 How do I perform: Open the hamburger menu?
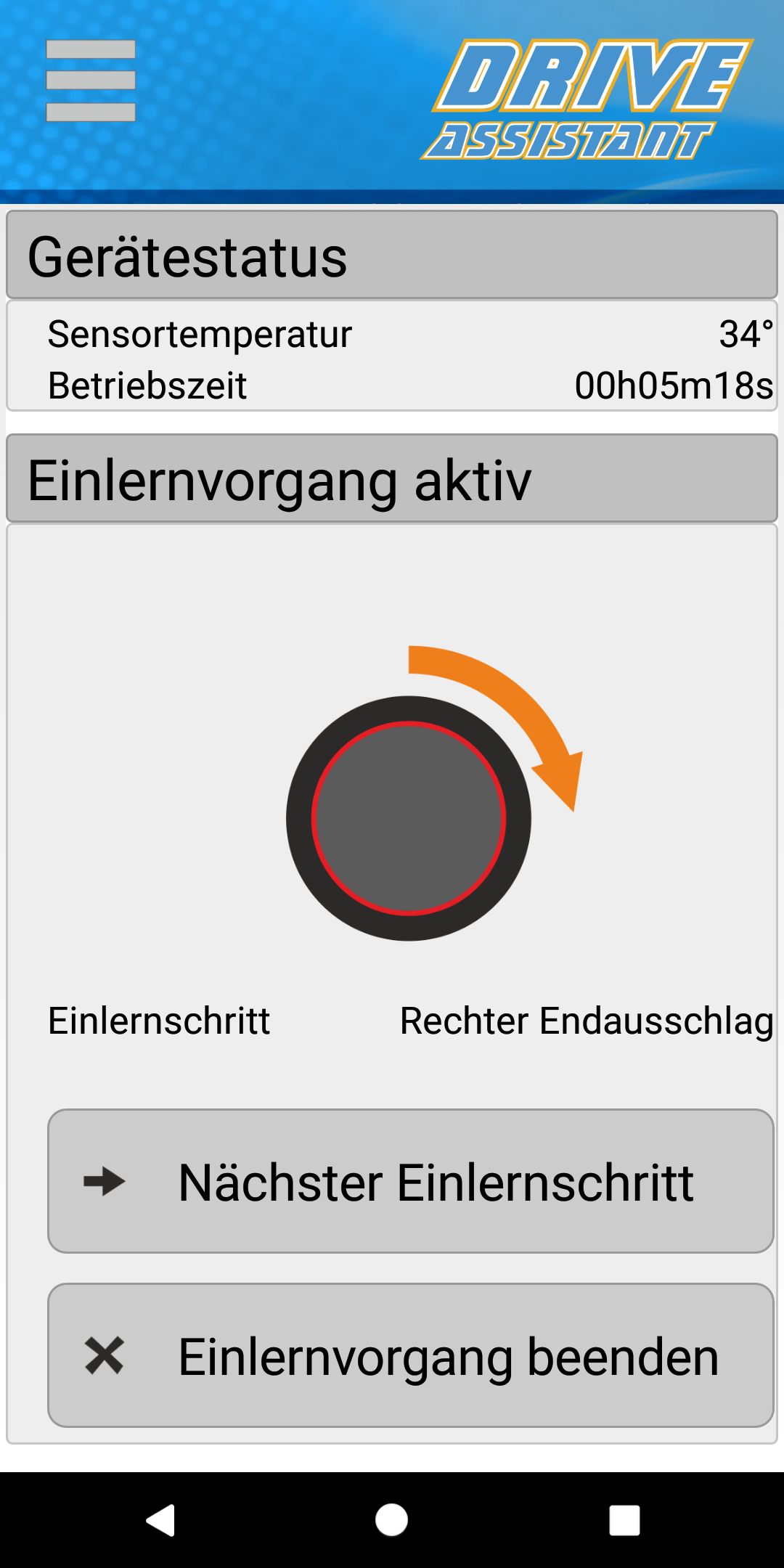coord(91,81)
